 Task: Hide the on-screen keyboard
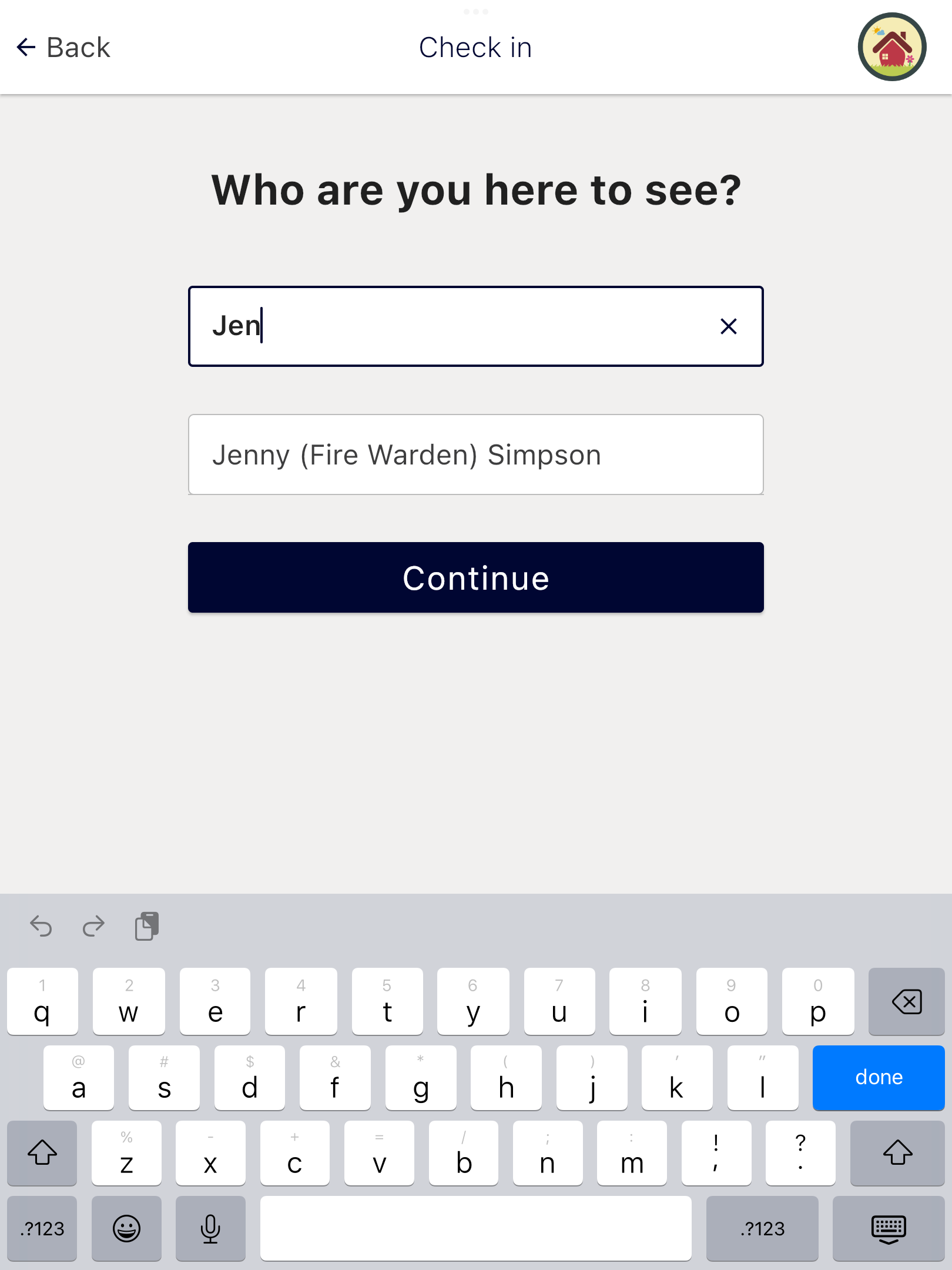tap(888, 1229)
